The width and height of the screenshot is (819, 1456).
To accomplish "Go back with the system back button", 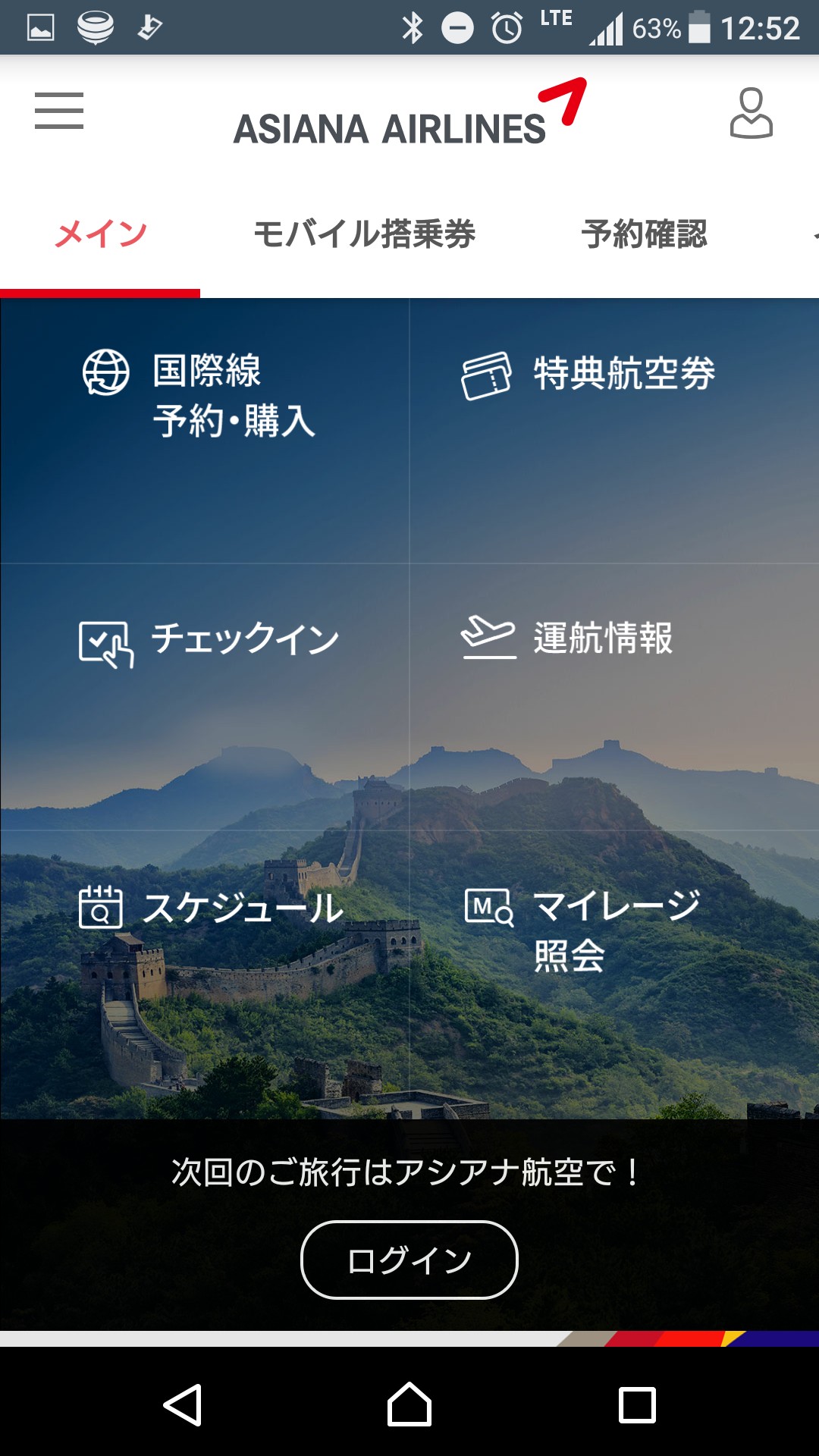I will coord(182,1405).
